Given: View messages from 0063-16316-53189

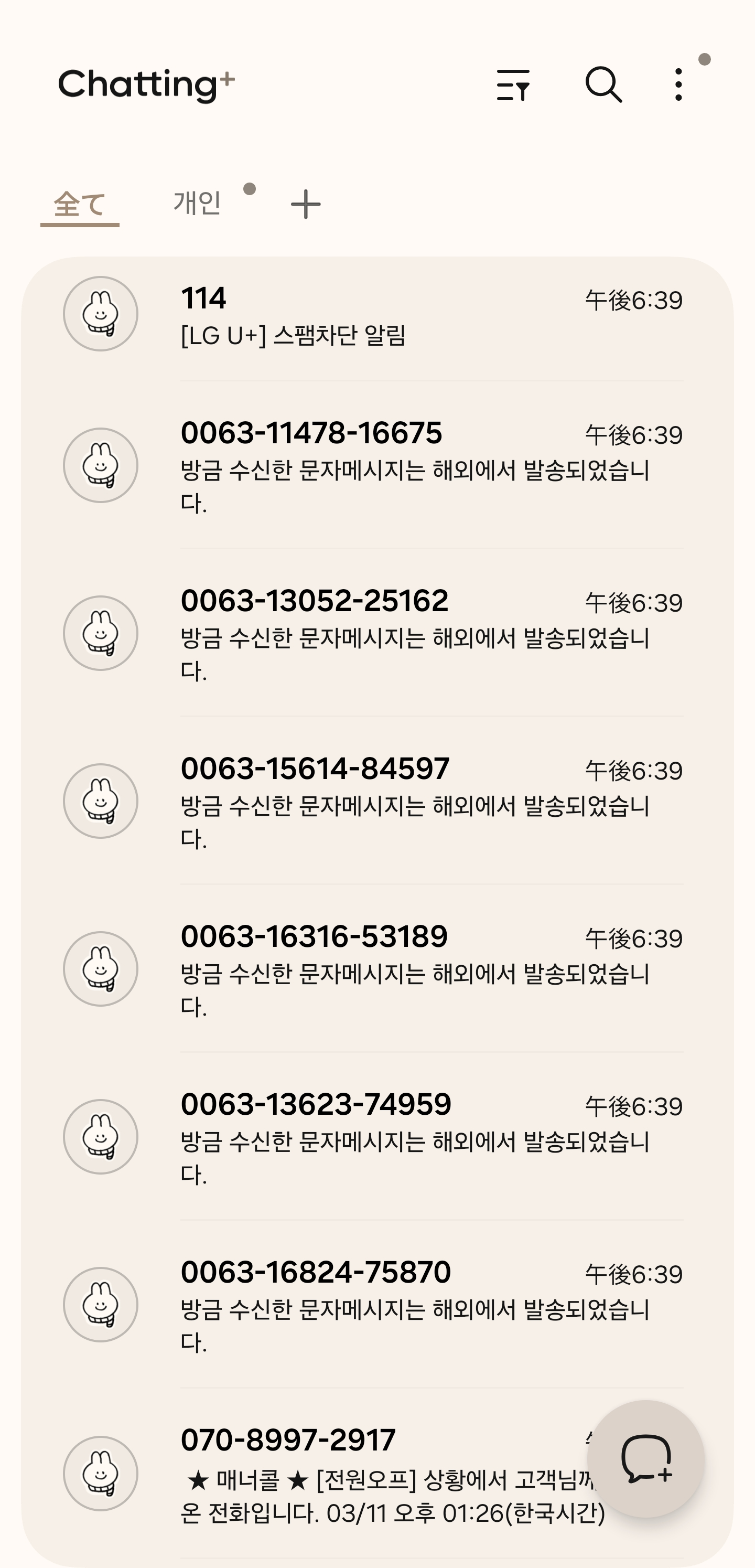Looking at the screenshot, I should [x=377, y=969].
